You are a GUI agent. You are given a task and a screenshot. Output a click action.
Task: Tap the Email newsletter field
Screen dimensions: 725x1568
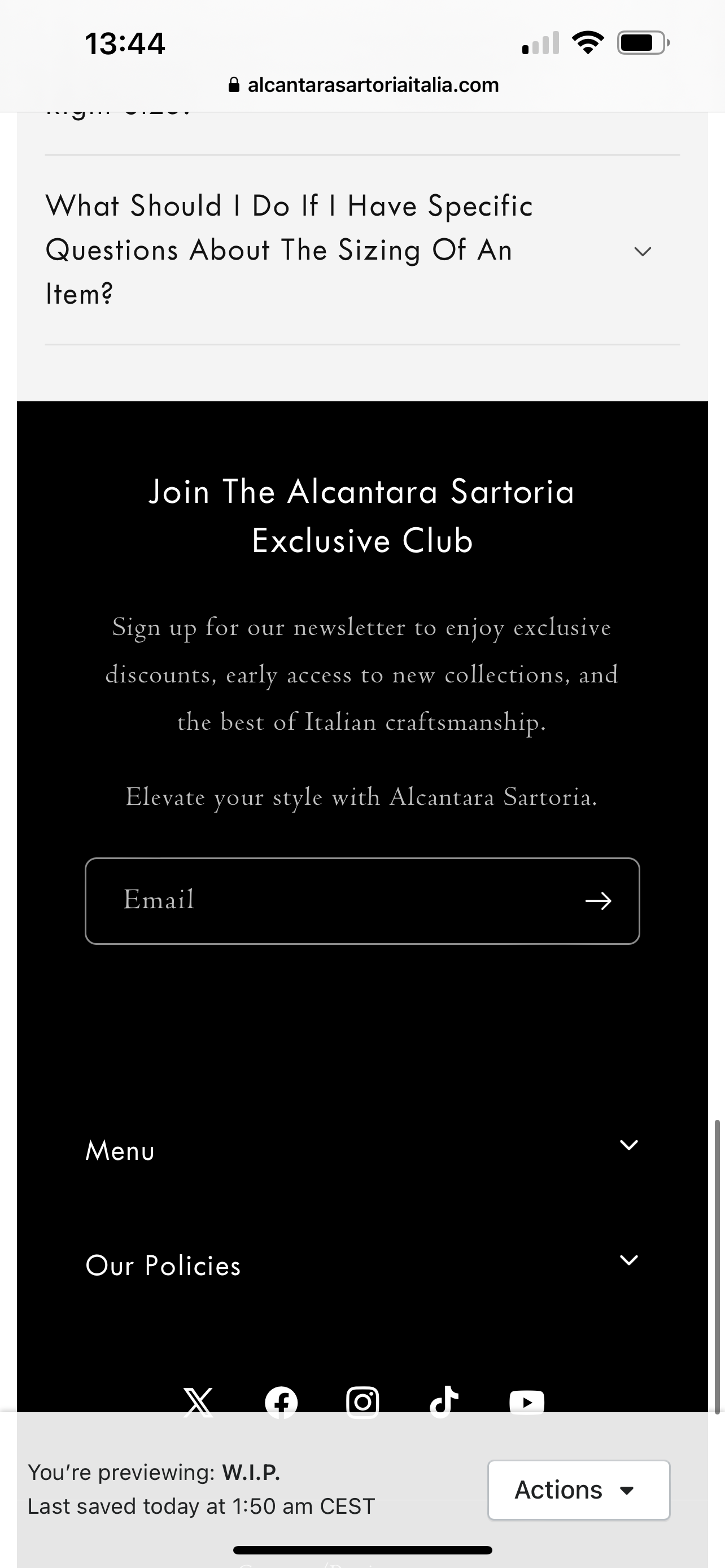pos(329,900)
